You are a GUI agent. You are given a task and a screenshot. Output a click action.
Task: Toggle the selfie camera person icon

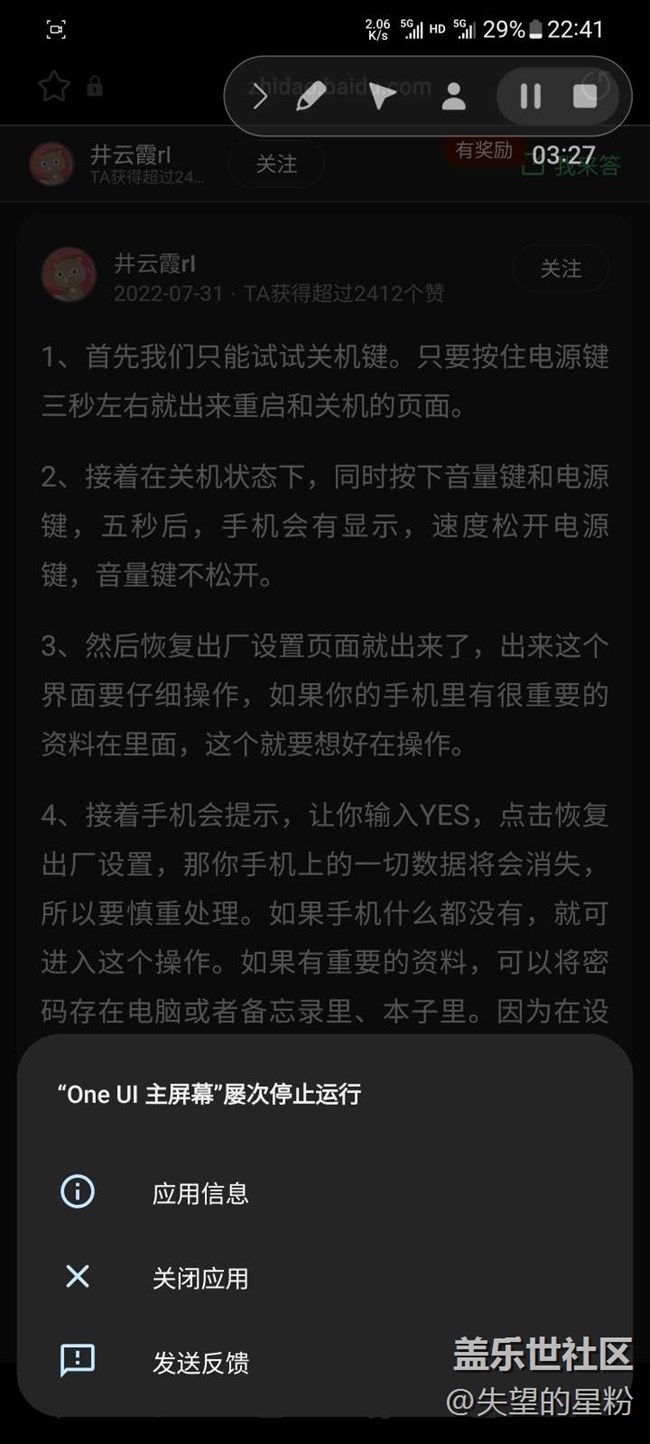tap(454, 97)
